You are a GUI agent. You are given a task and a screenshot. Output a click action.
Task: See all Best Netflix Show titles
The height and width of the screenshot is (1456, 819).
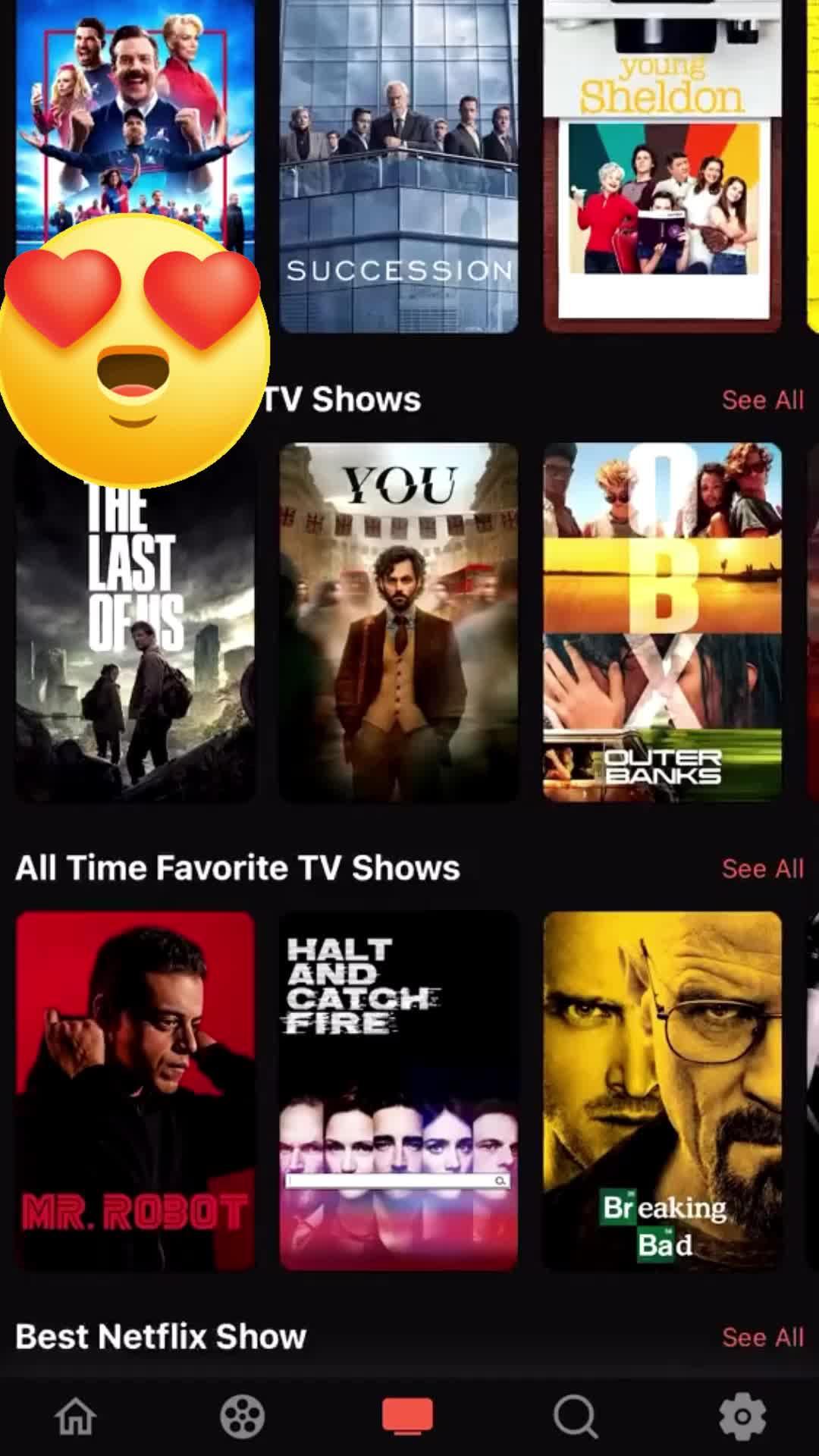click(x=762, y=1337)
